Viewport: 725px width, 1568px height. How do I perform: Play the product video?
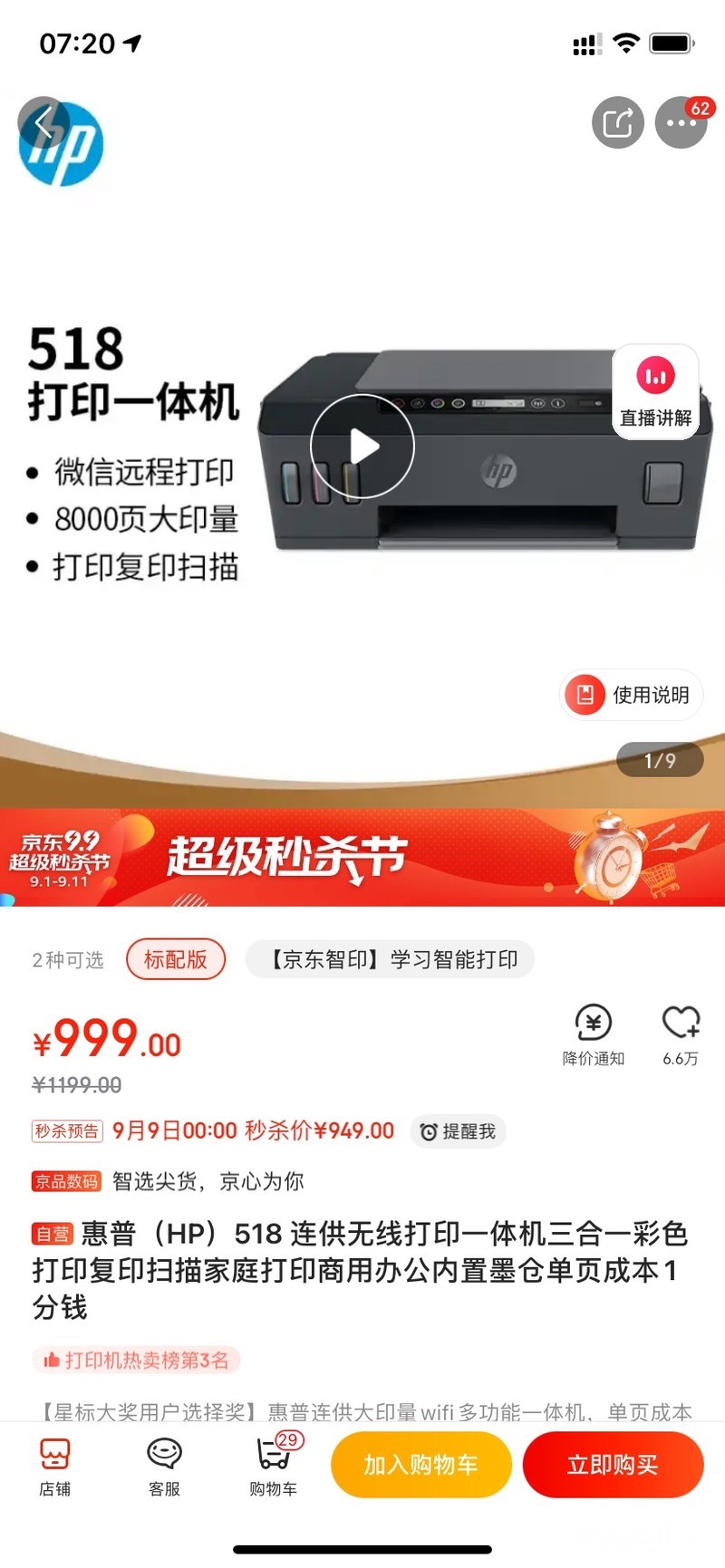[x=362, y=446]
